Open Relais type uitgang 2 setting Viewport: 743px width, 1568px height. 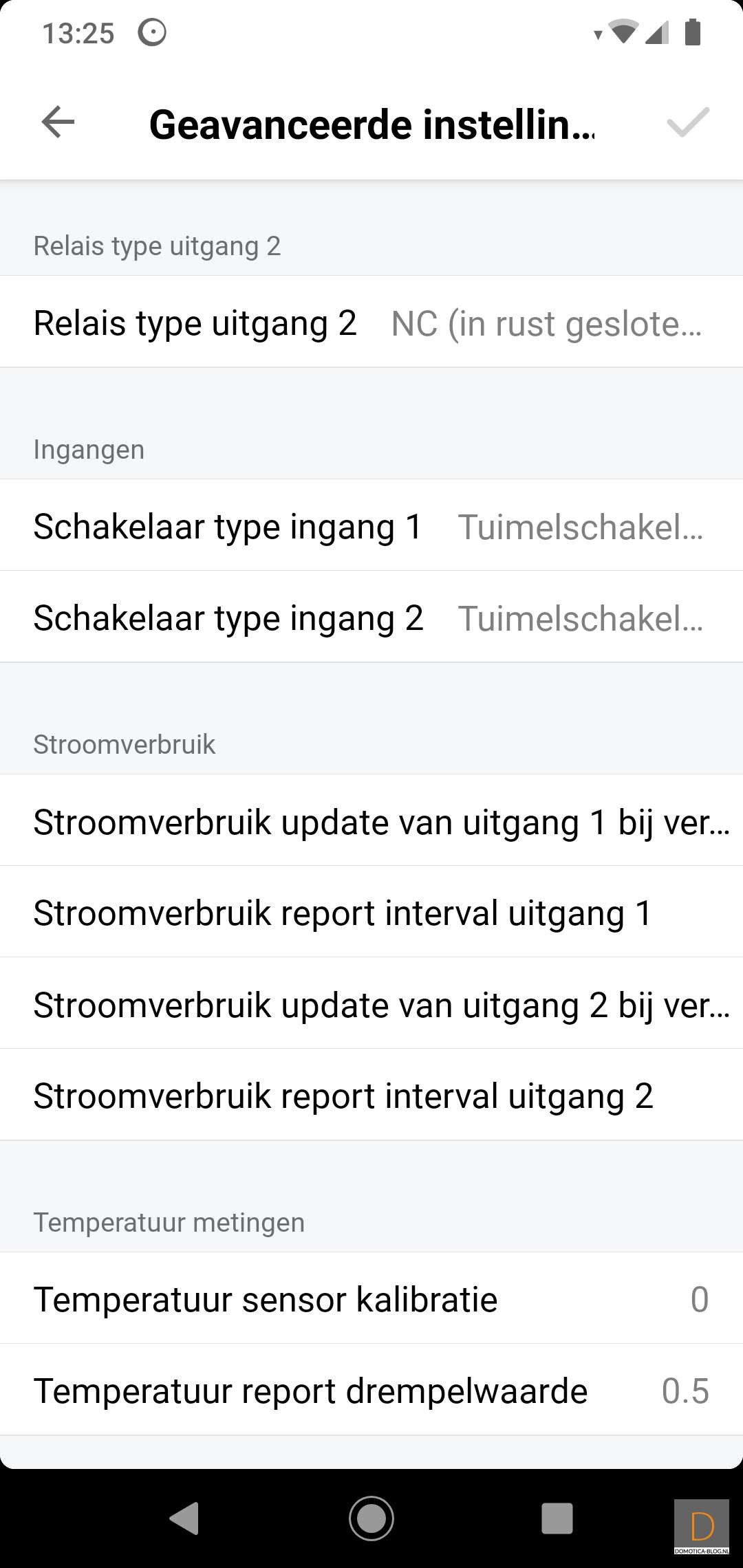371,323
